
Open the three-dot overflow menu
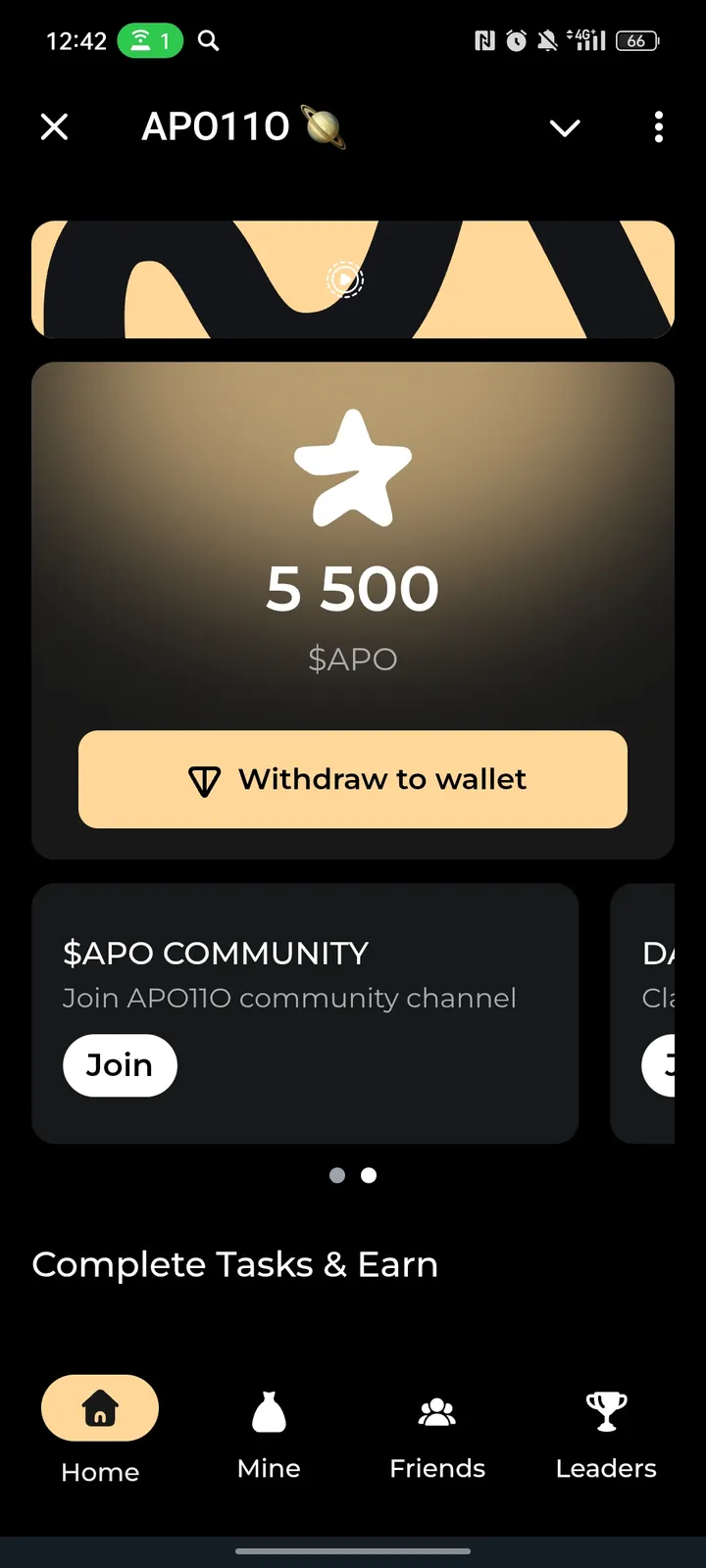point(658,126)
